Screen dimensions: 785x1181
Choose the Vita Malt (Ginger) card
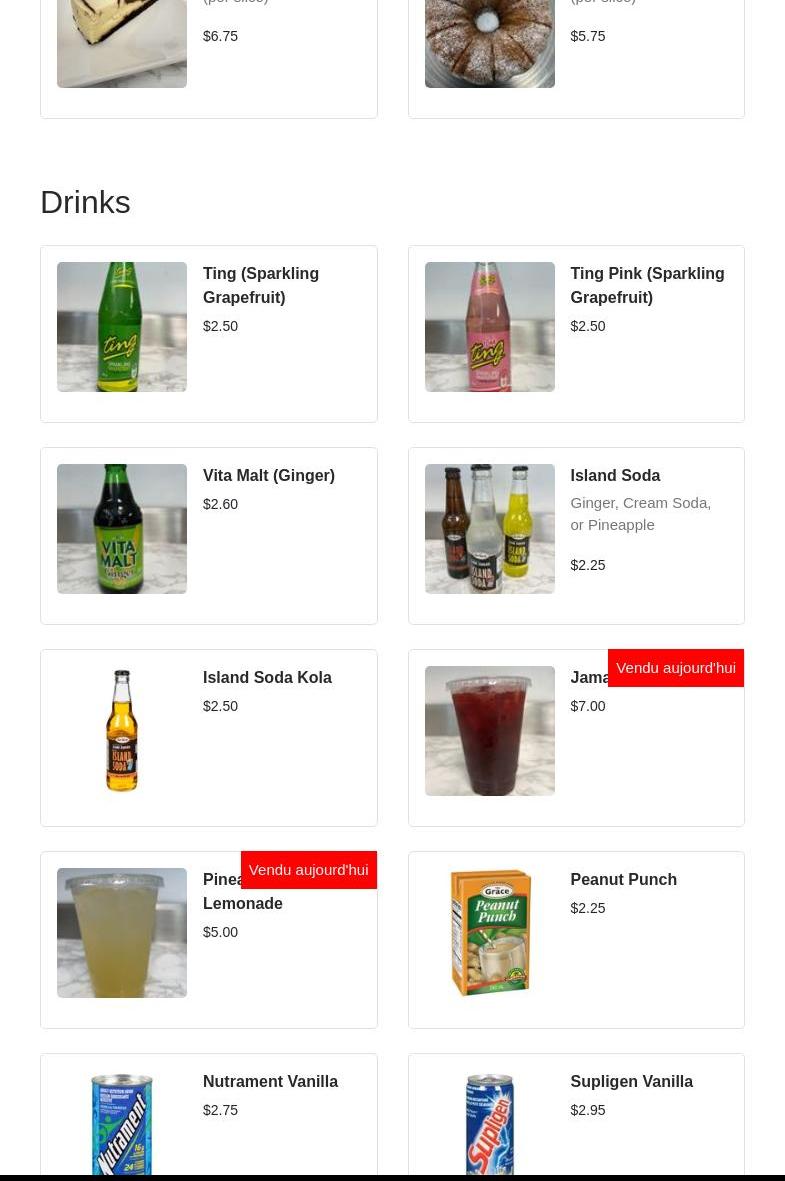point(209,536)
